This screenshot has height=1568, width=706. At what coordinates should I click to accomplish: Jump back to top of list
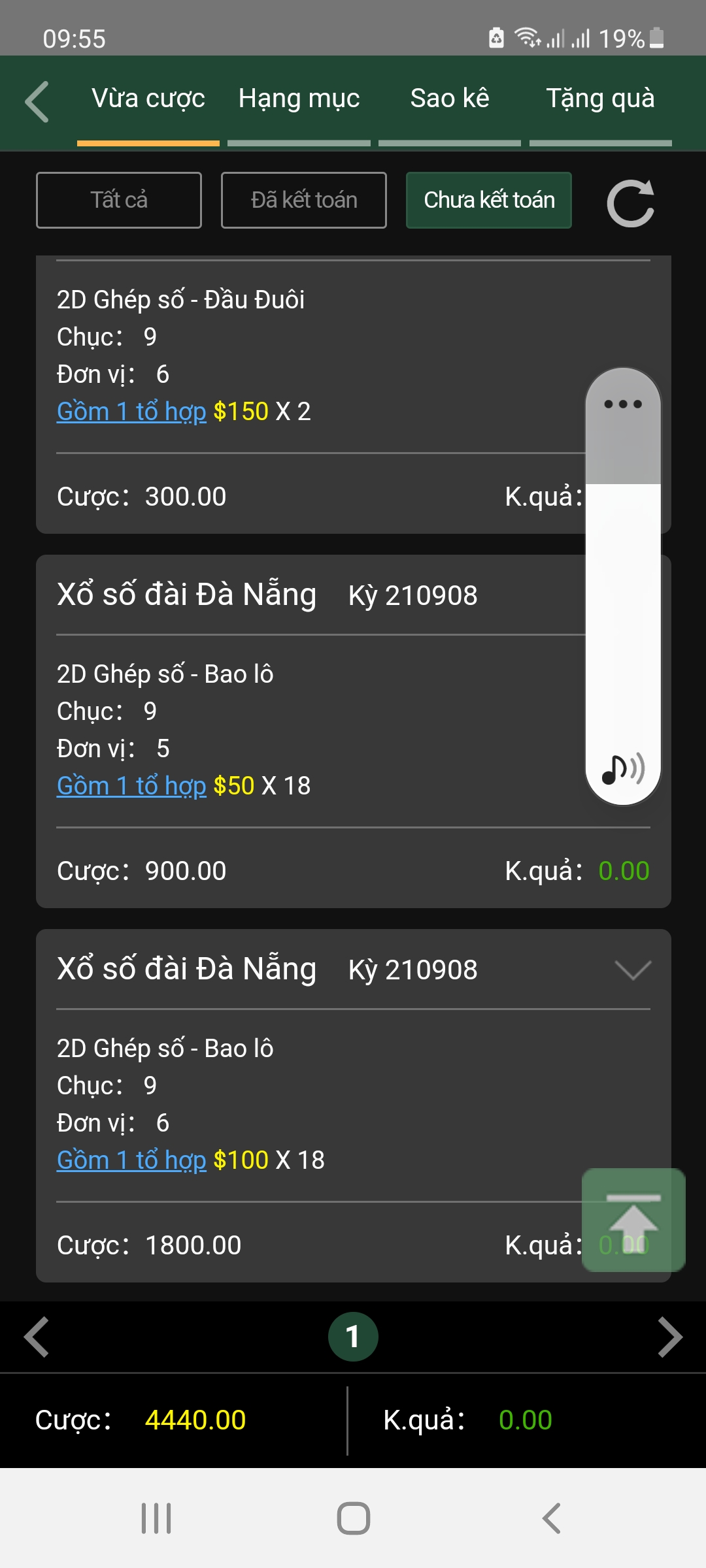(633, 1220)
